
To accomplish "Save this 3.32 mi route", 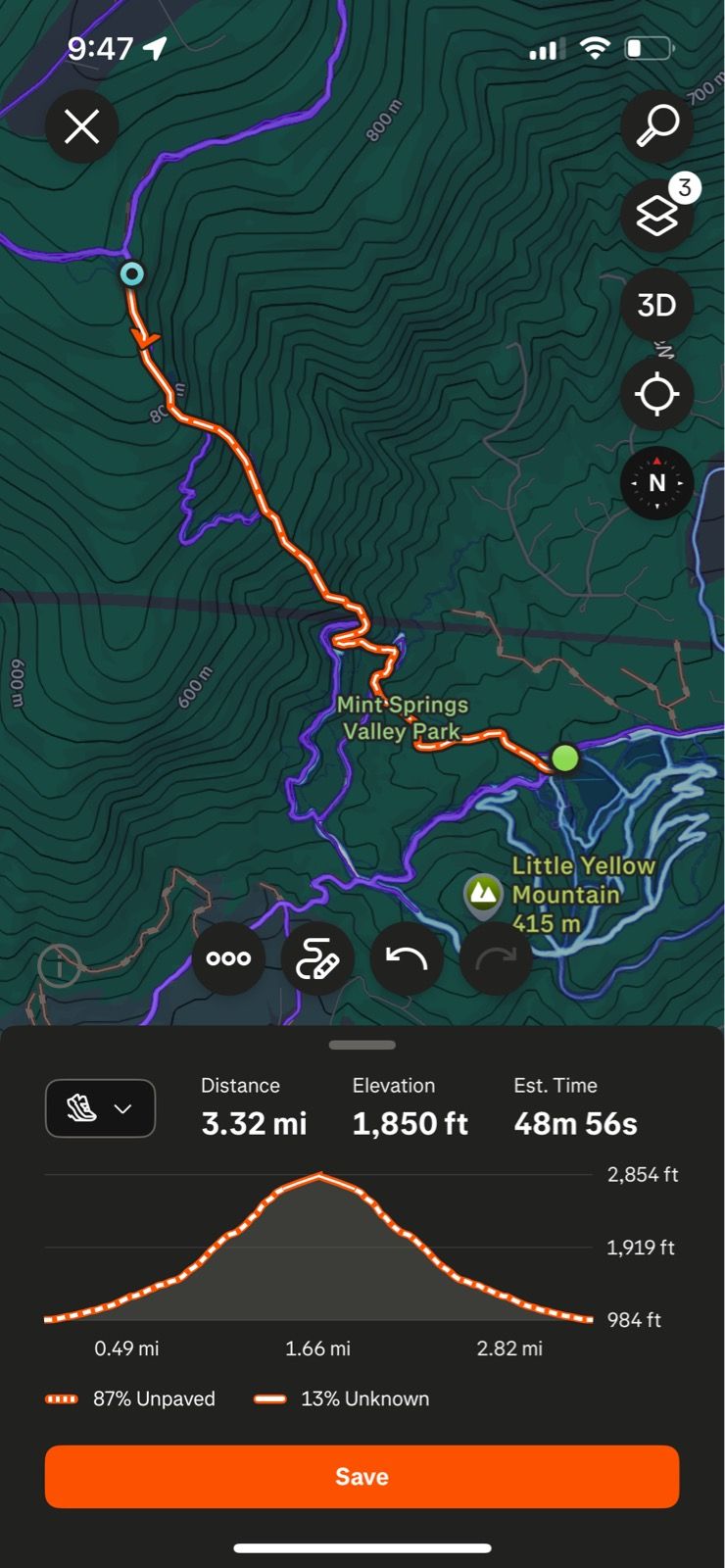I will [362, 1476].
